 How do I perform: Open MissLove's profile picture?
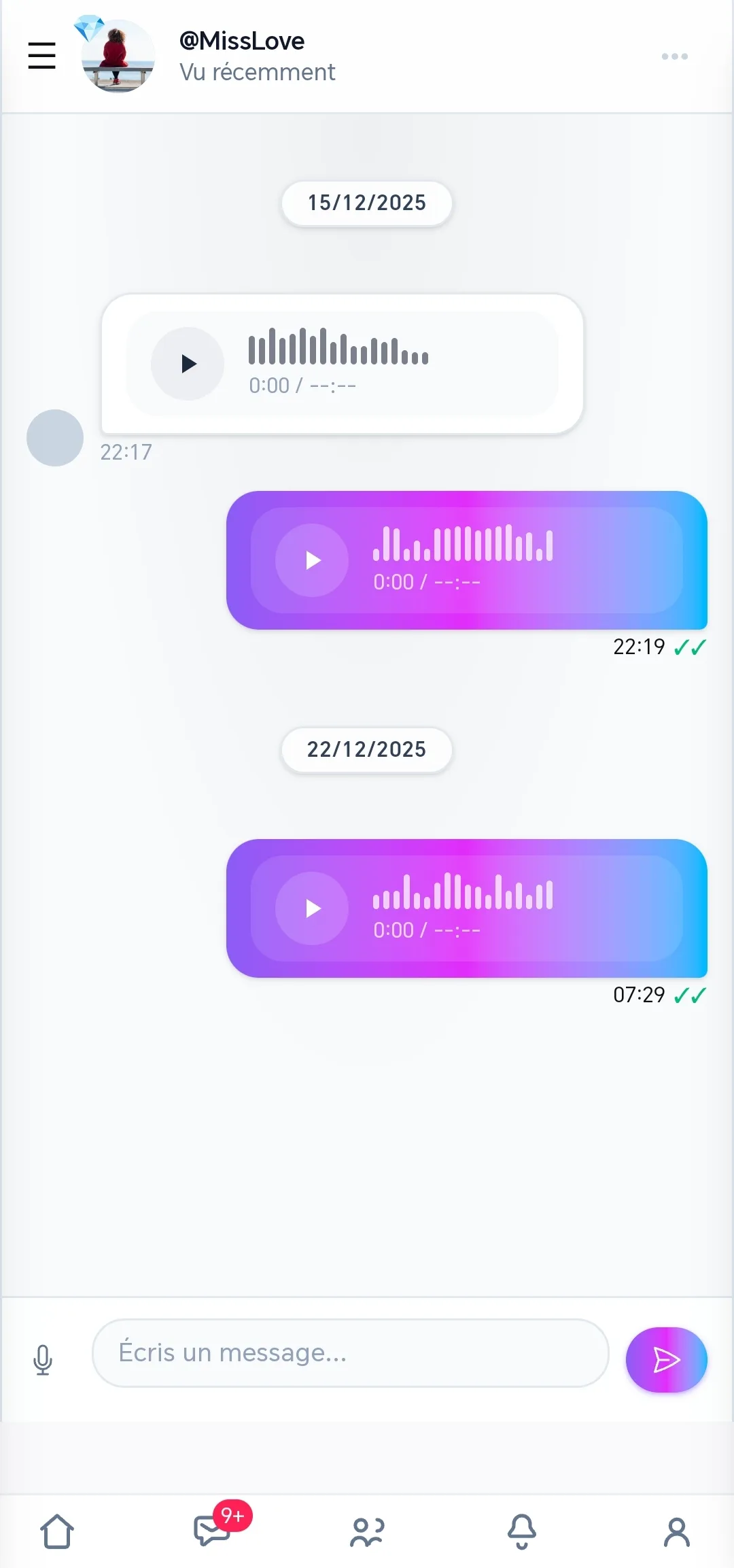click(118, 56)
